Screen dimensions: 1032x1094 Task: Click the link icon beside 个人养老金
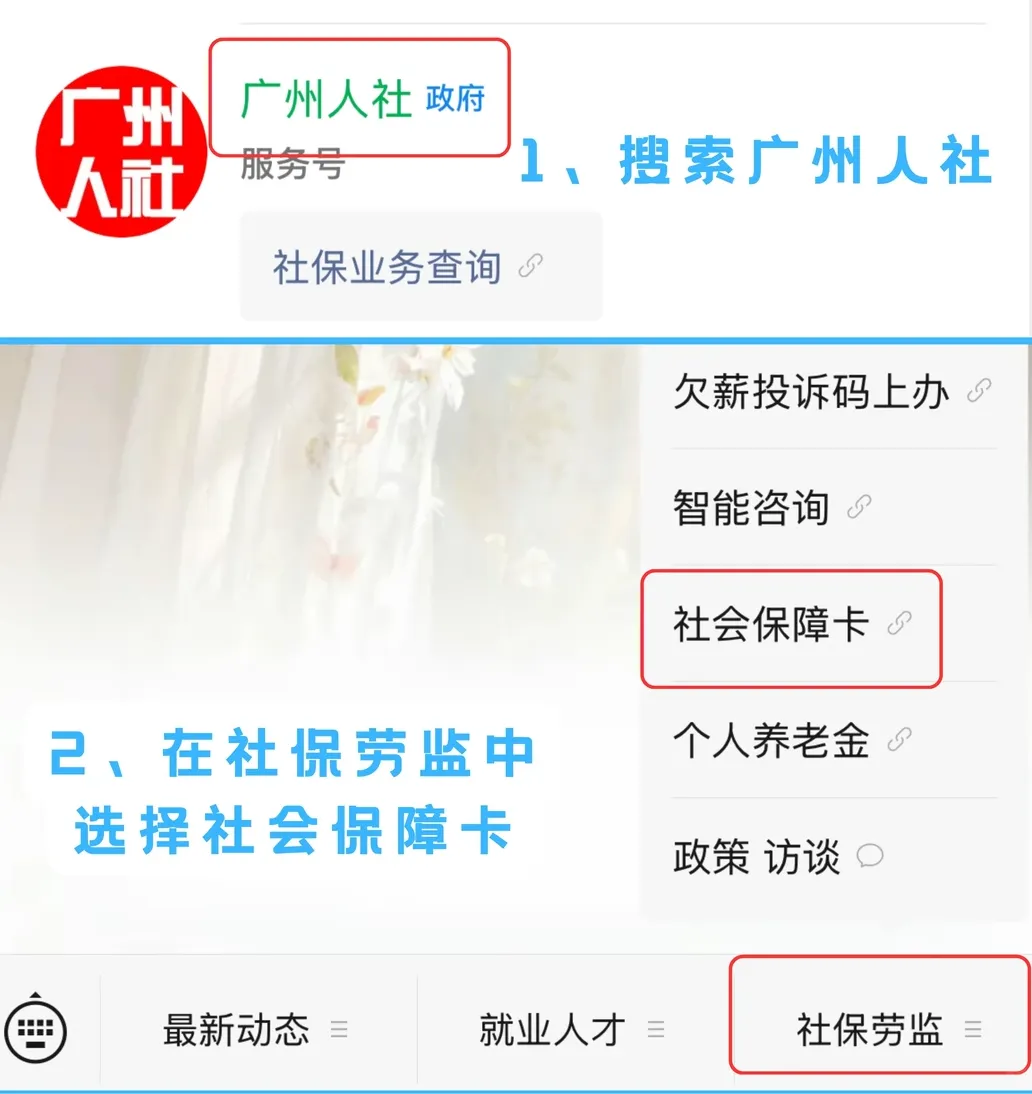tap(900, 737)
